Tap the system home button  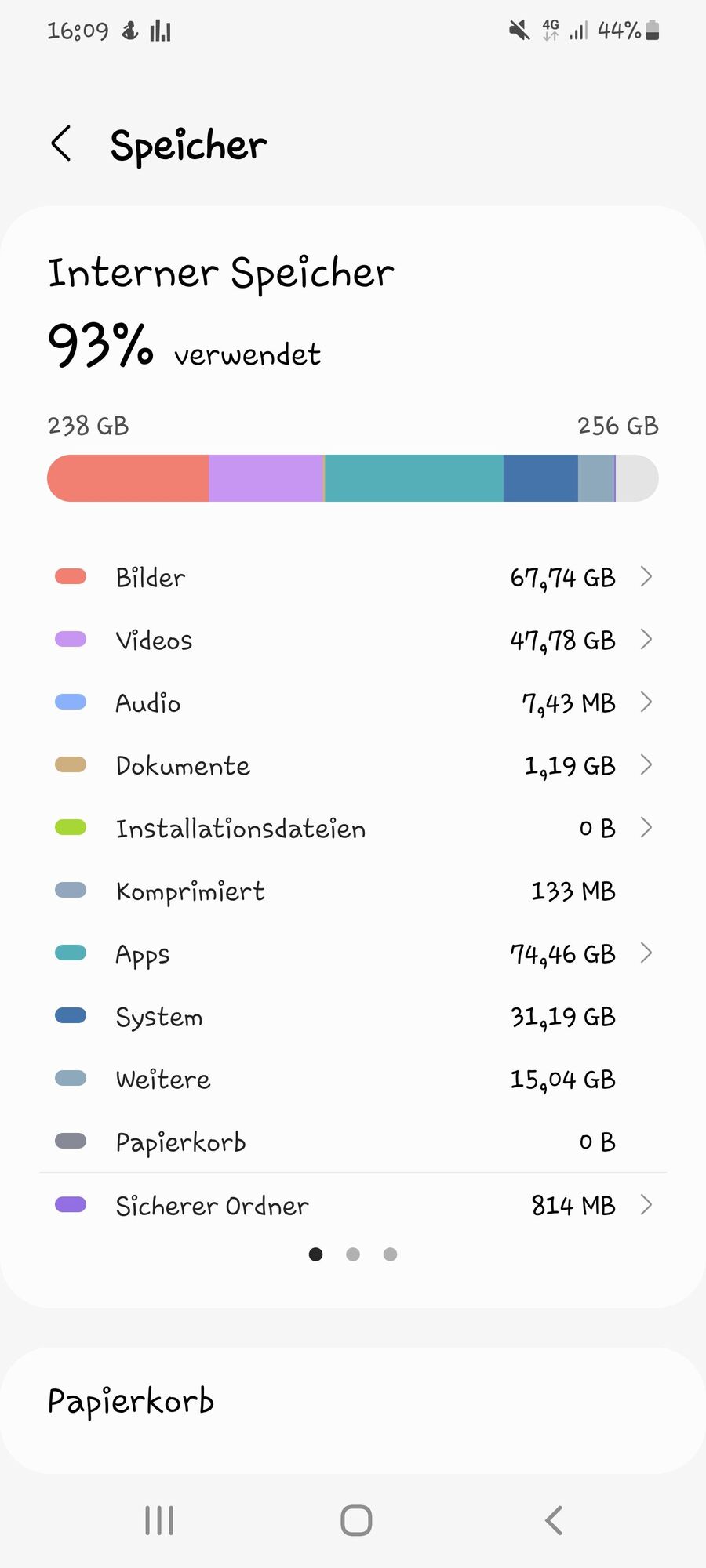pos(356,1521)
